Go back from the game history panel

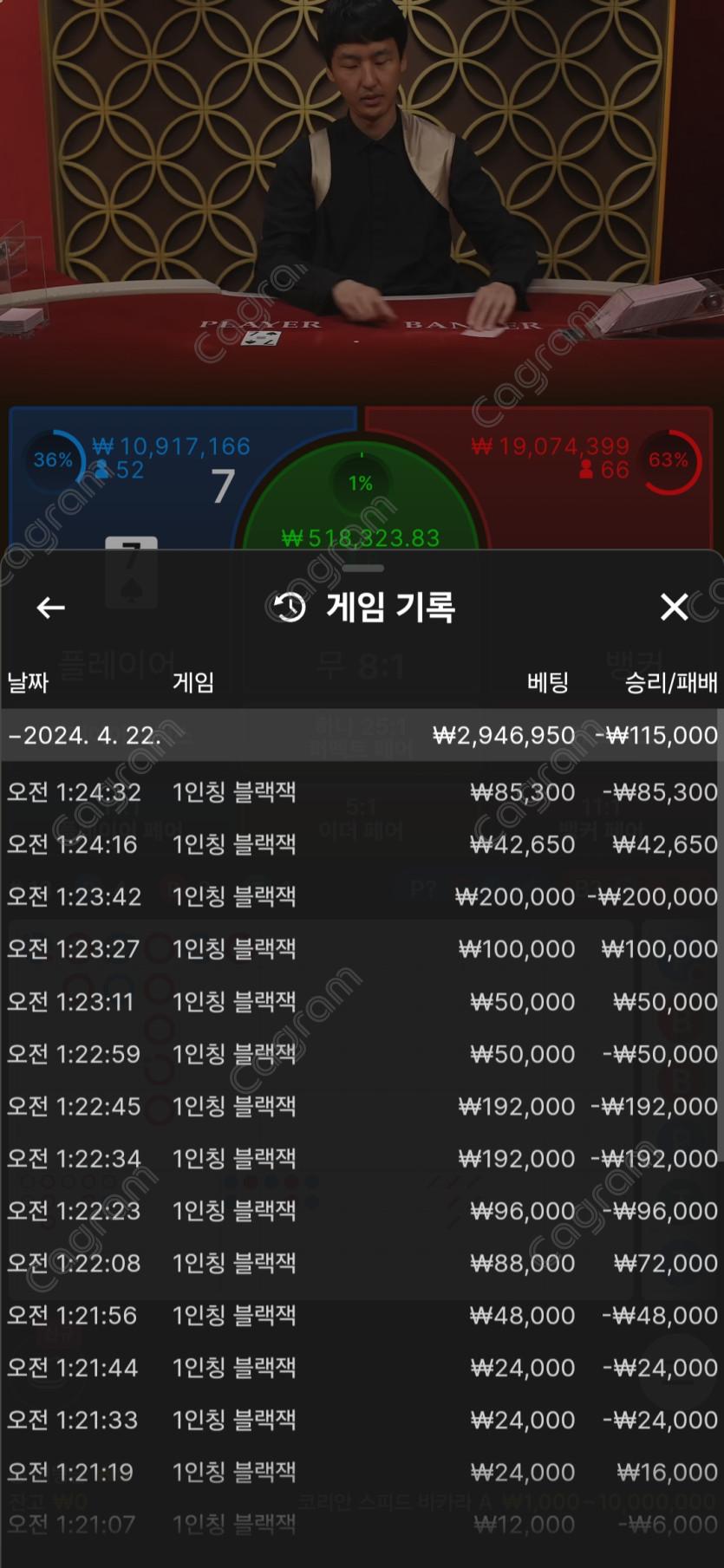[x=50, y=608]
